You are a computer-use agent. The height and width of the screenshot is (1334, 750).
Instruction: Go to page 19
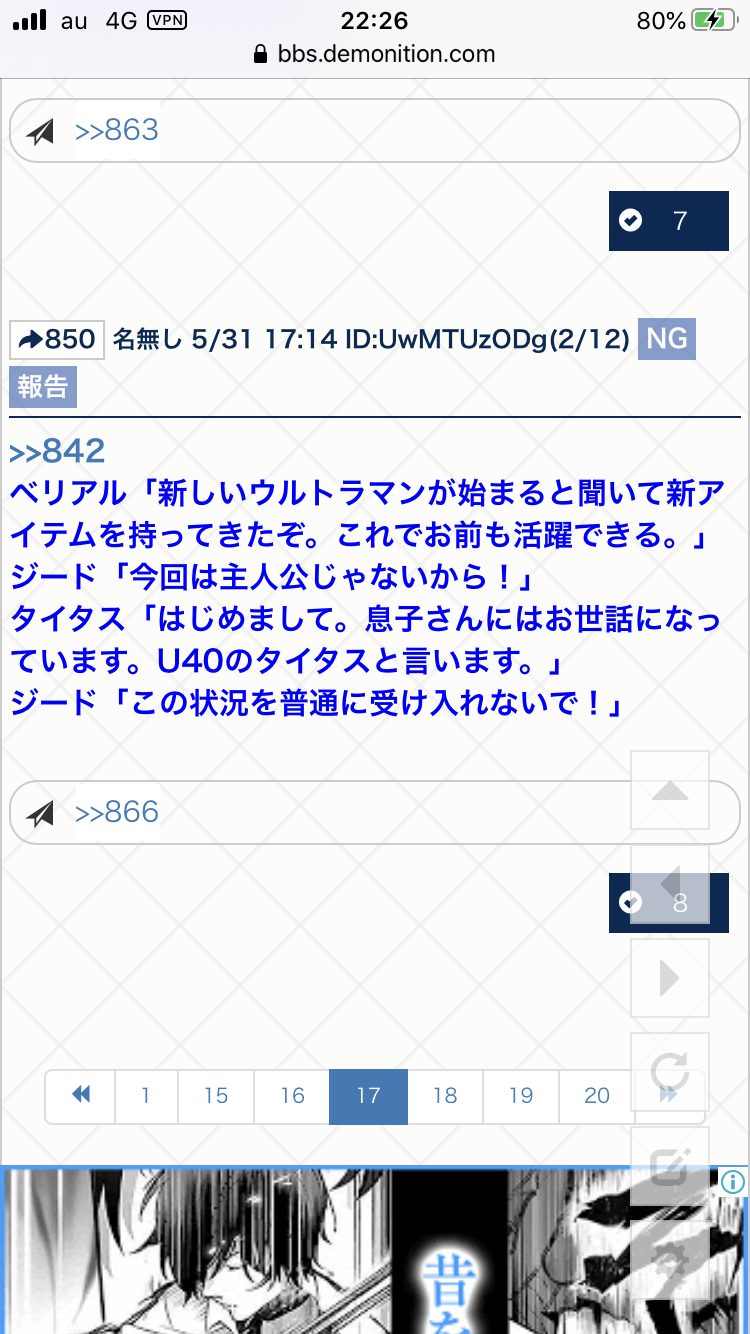pyautogui.click(x=521, y=1096)
